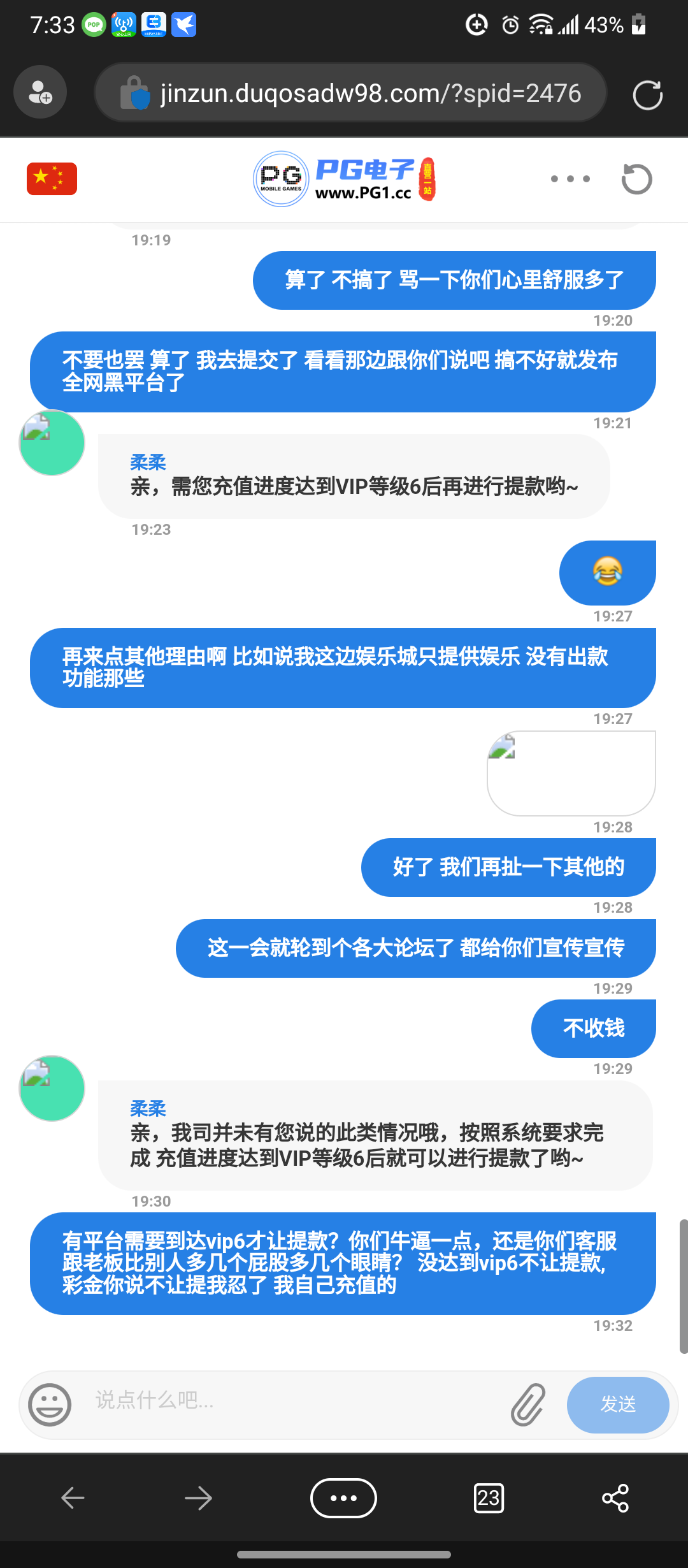
Task: Open the jinzun.duqosadw98.com URL address field
Action: [x=369, y=94]
